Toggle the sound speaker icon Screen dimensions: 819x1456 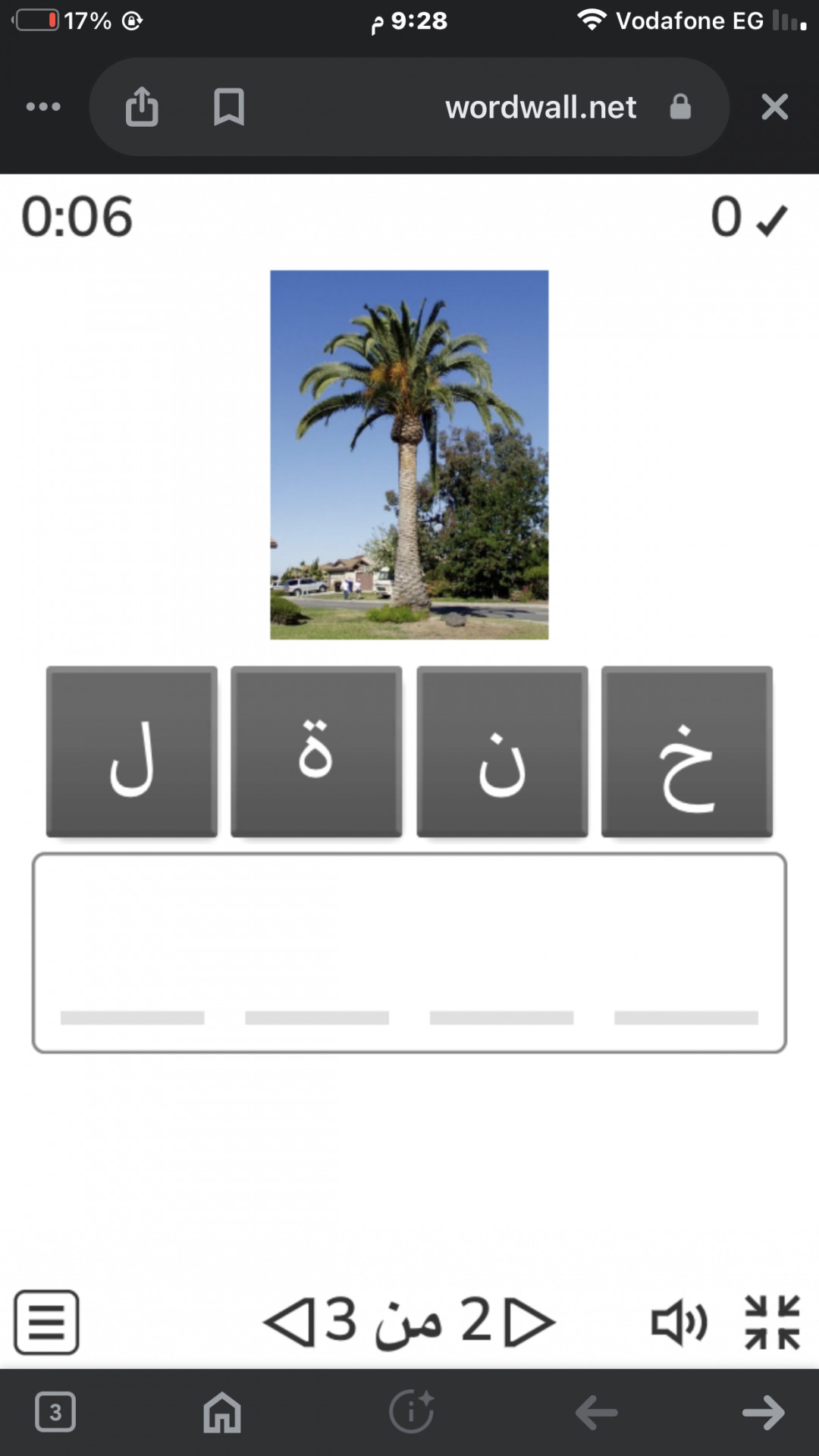coord(679,1323)
